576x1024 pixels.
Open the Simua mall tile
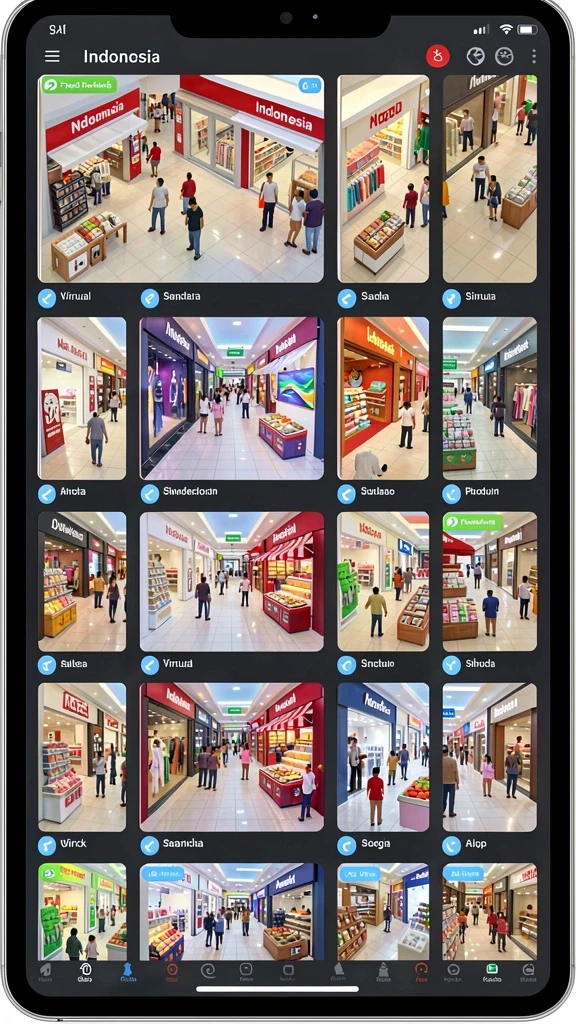pyautogui.click(x=490, y=178)
